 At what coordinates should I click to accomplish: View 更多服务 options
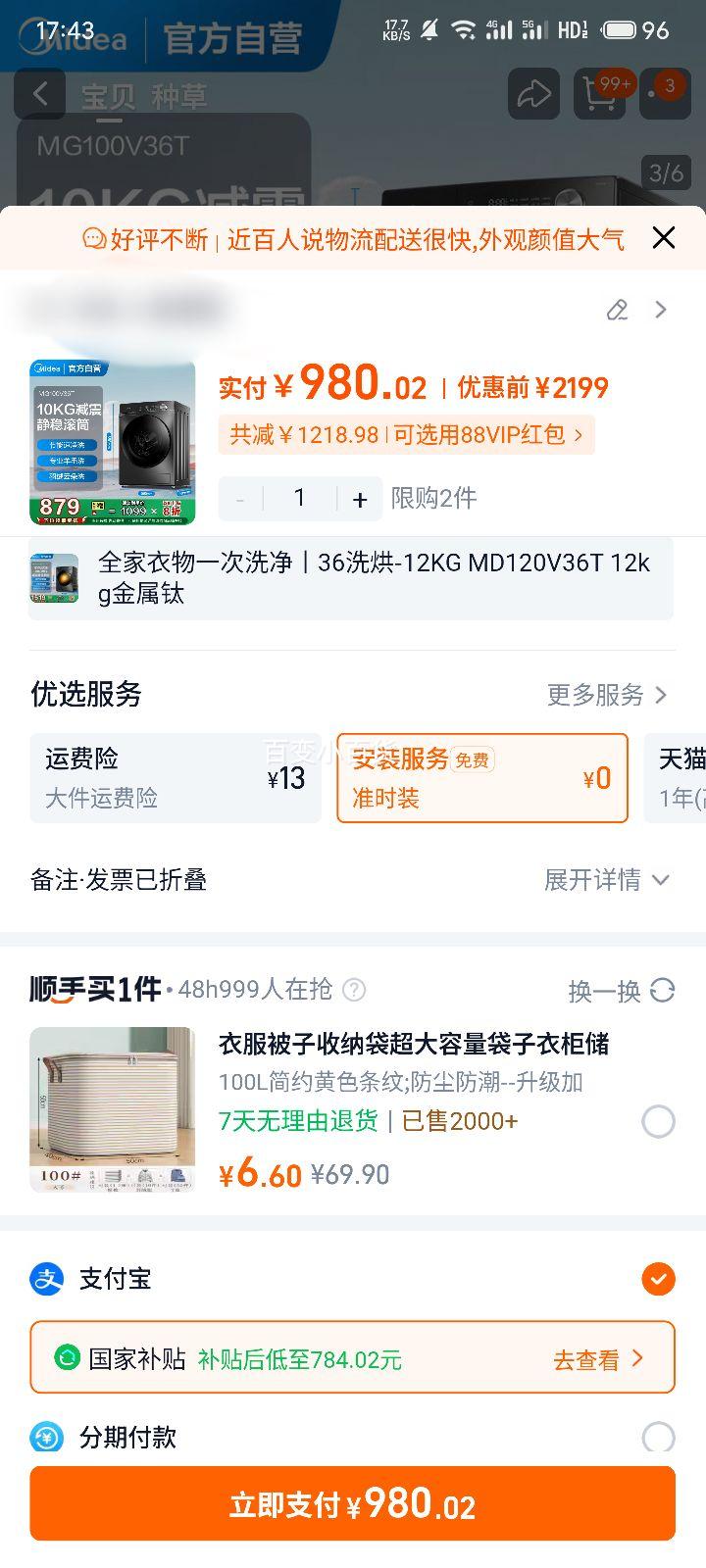(x=606, y=695)
